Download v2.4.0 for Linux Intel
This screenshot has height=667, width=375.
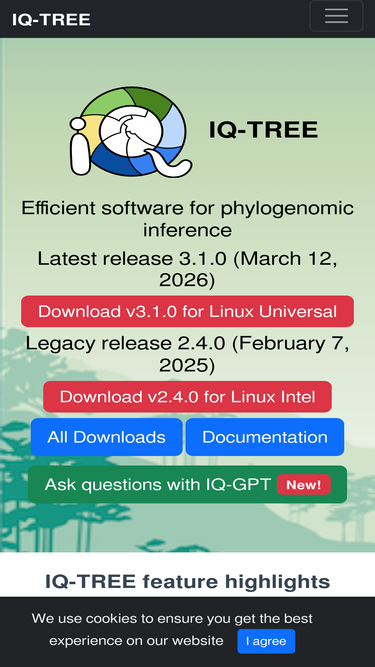188,396
